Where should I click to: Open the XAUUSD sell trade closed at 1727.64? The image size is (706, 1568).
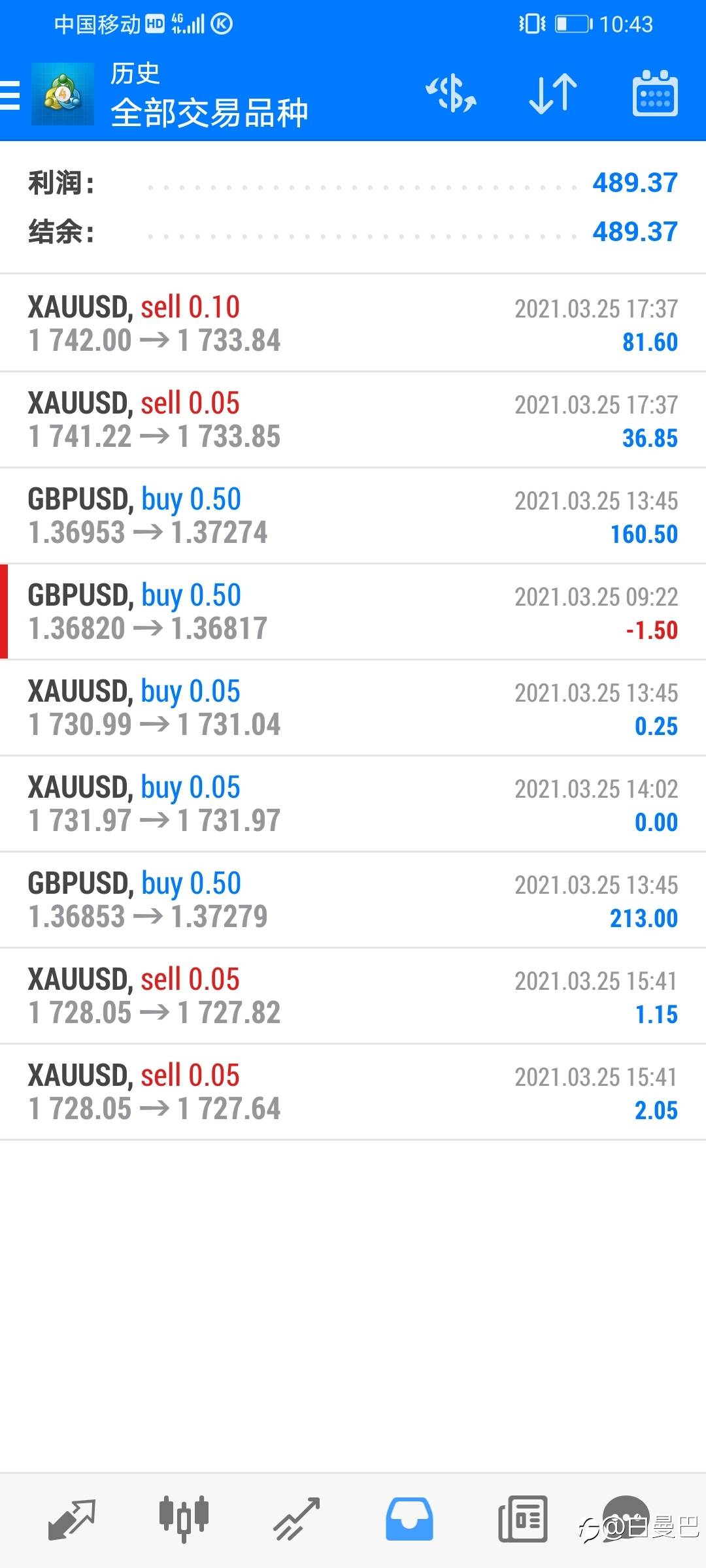[353, 1092]
